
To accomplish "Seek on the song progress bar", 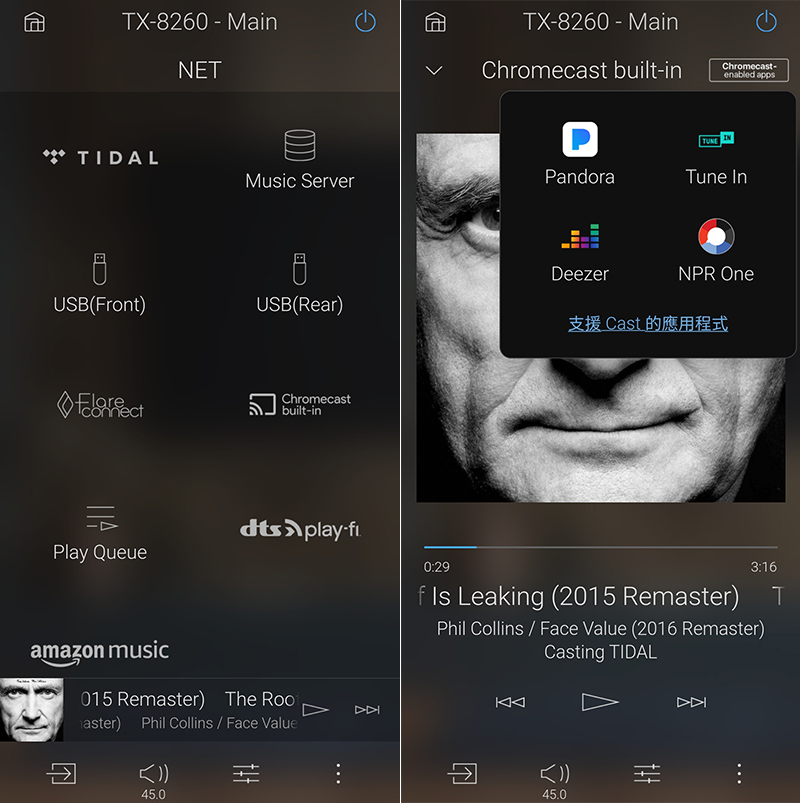I will coord(600,547).
